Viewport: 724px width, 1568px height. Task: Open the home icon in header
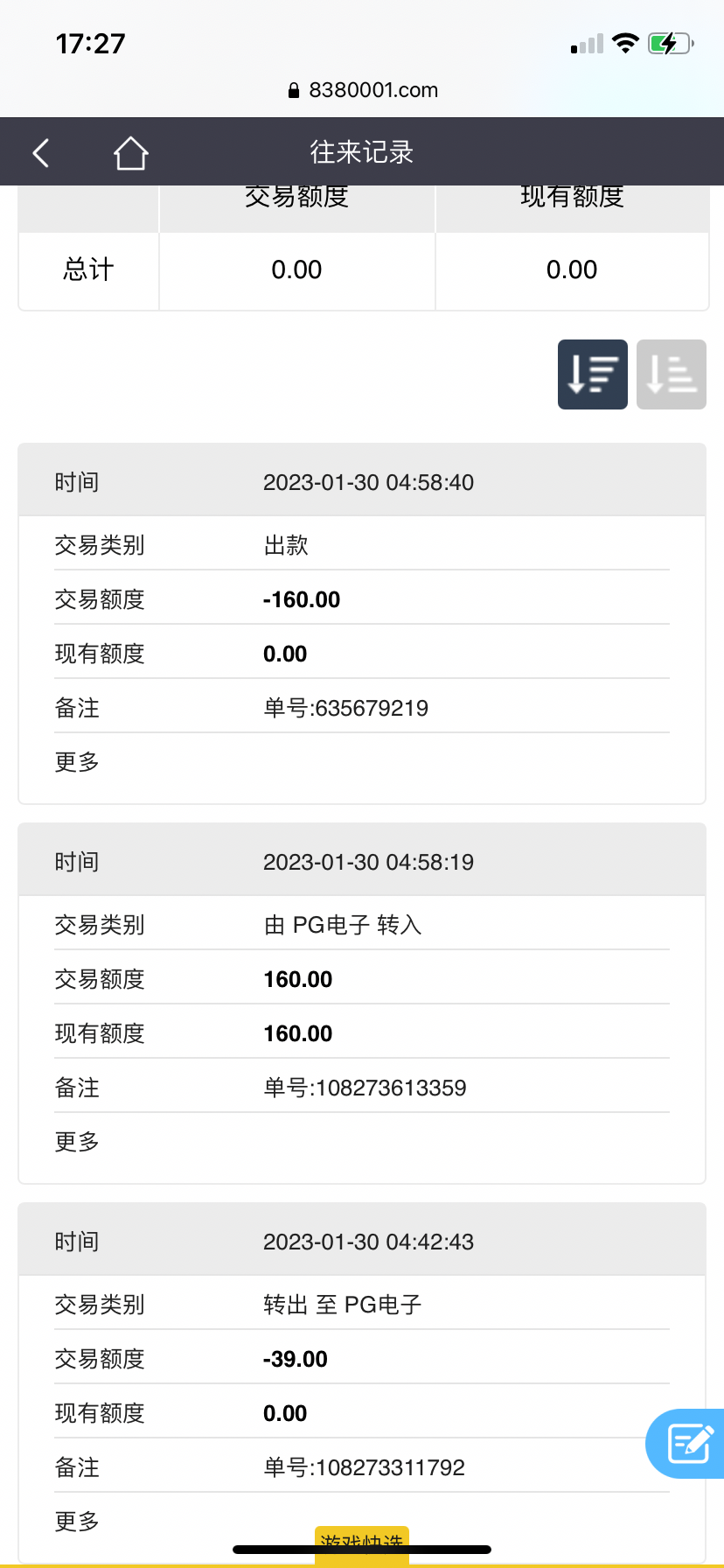click(x=130, y=153)
